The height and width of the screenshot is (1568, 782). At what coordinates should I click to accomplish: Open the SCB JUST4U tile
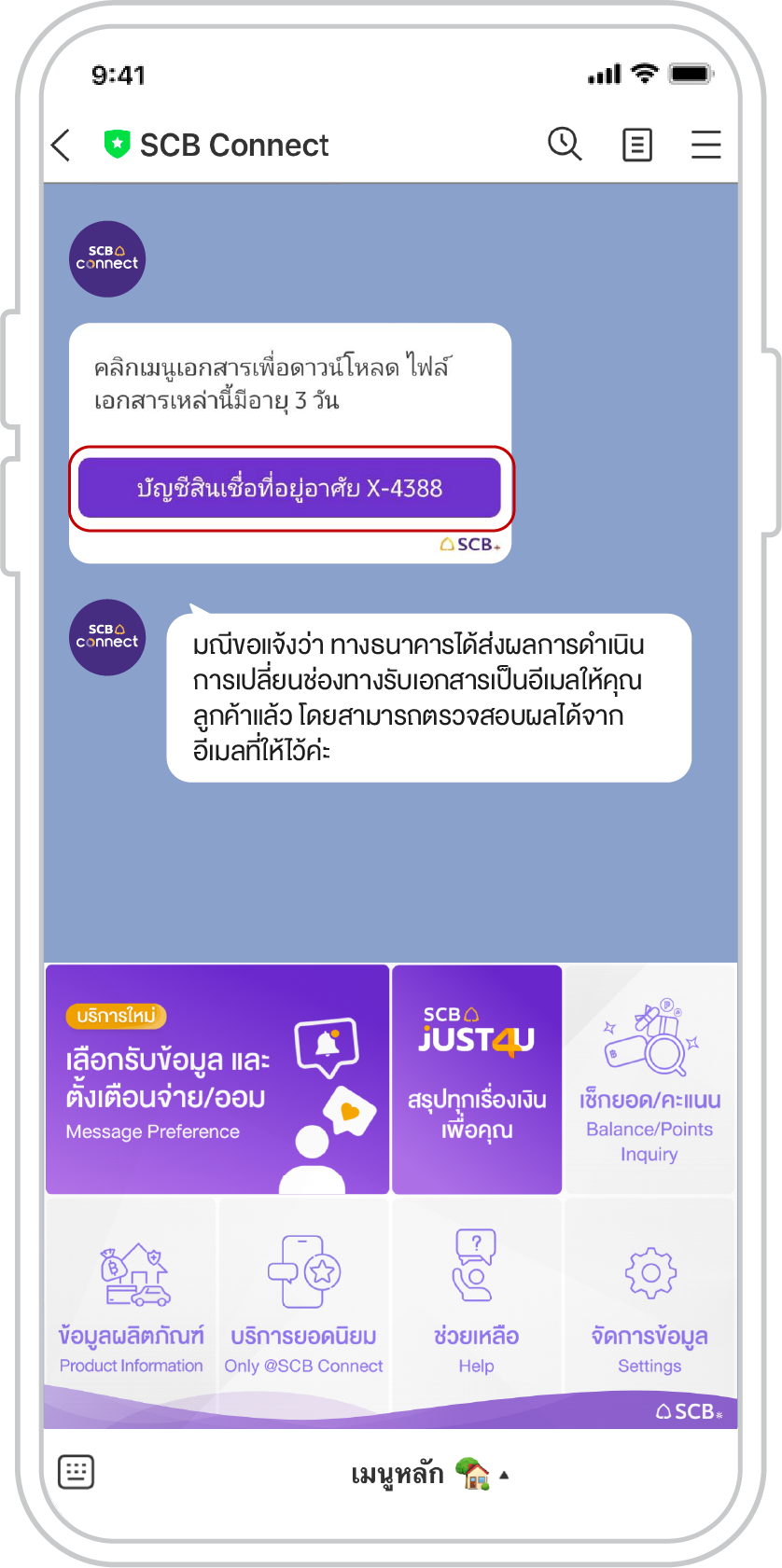point(477,1079)
